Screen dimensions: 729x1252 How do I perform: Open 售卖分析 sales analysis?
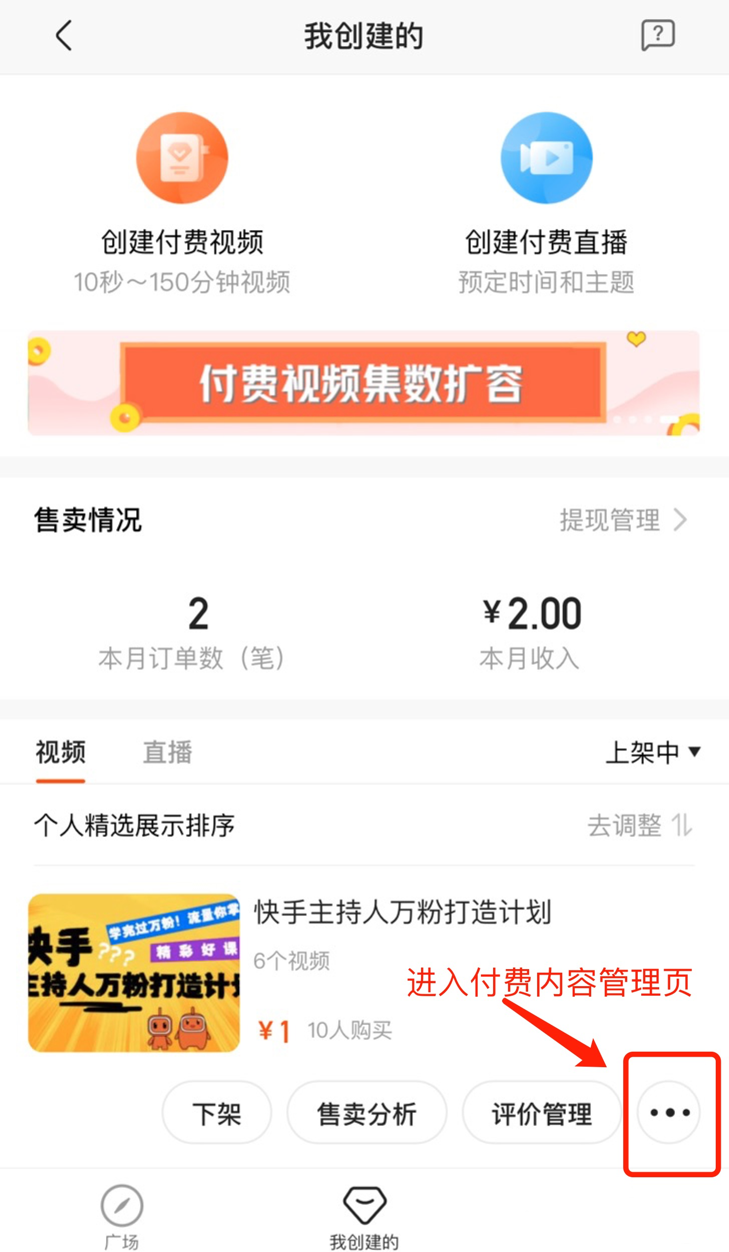point(366,1113)
